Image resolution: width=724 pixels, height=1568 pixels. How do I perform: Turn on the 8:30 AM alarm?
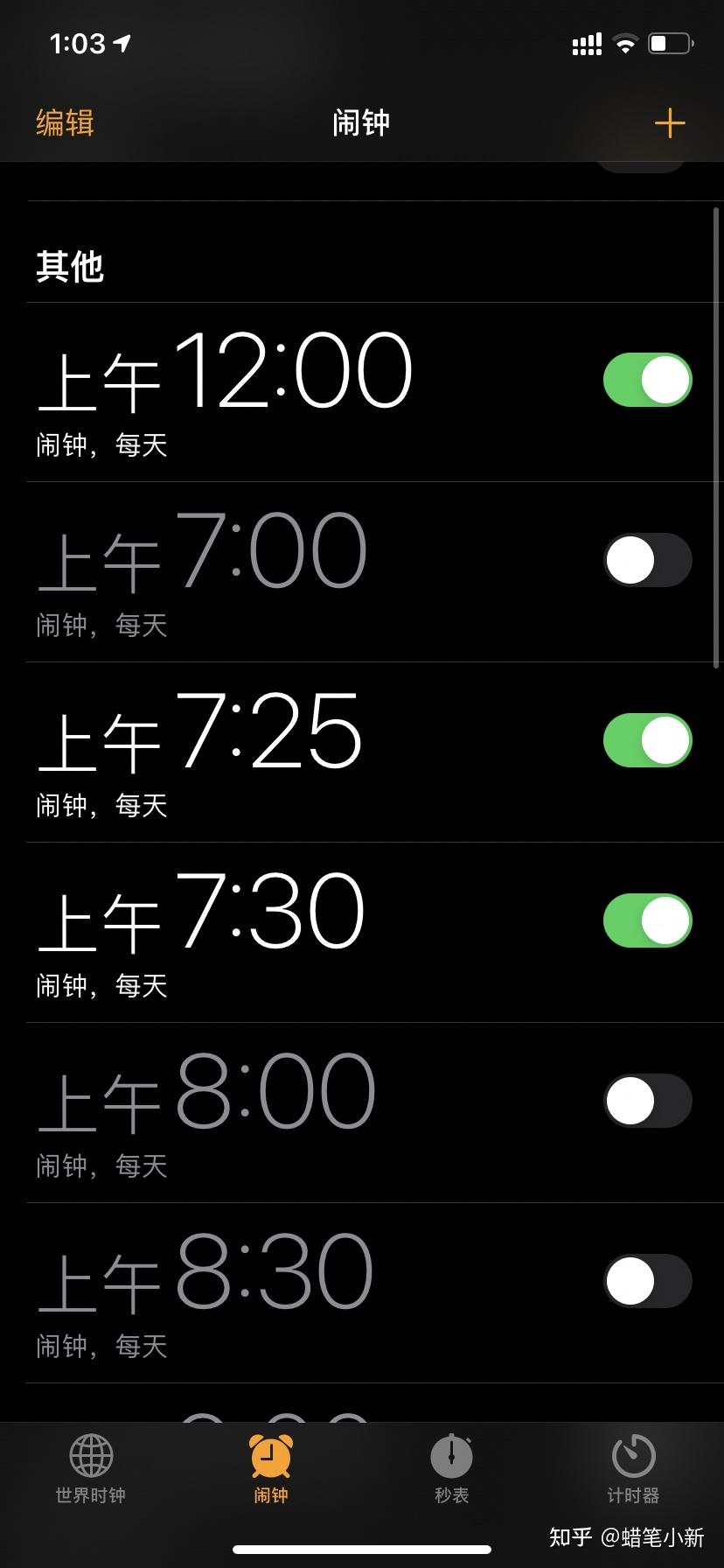pyautogui.click(x=647, y=1280)
